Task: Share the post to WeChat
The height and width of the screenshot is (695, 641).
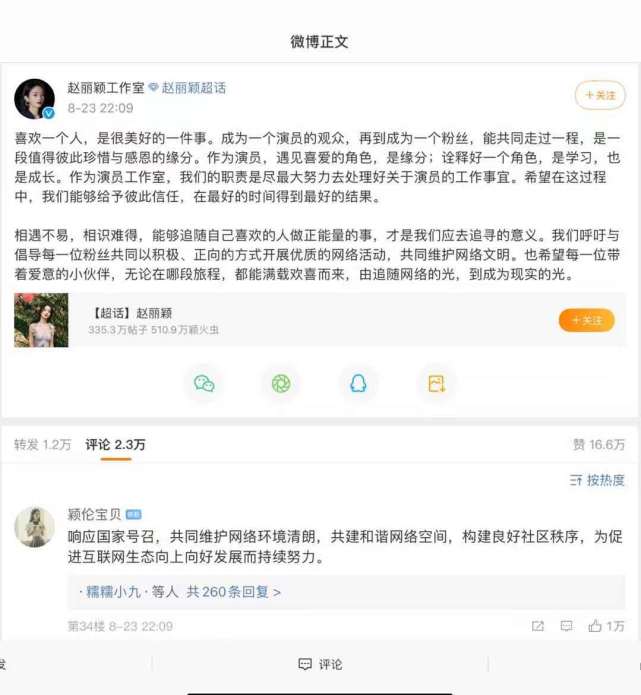Action: [204, 384]
